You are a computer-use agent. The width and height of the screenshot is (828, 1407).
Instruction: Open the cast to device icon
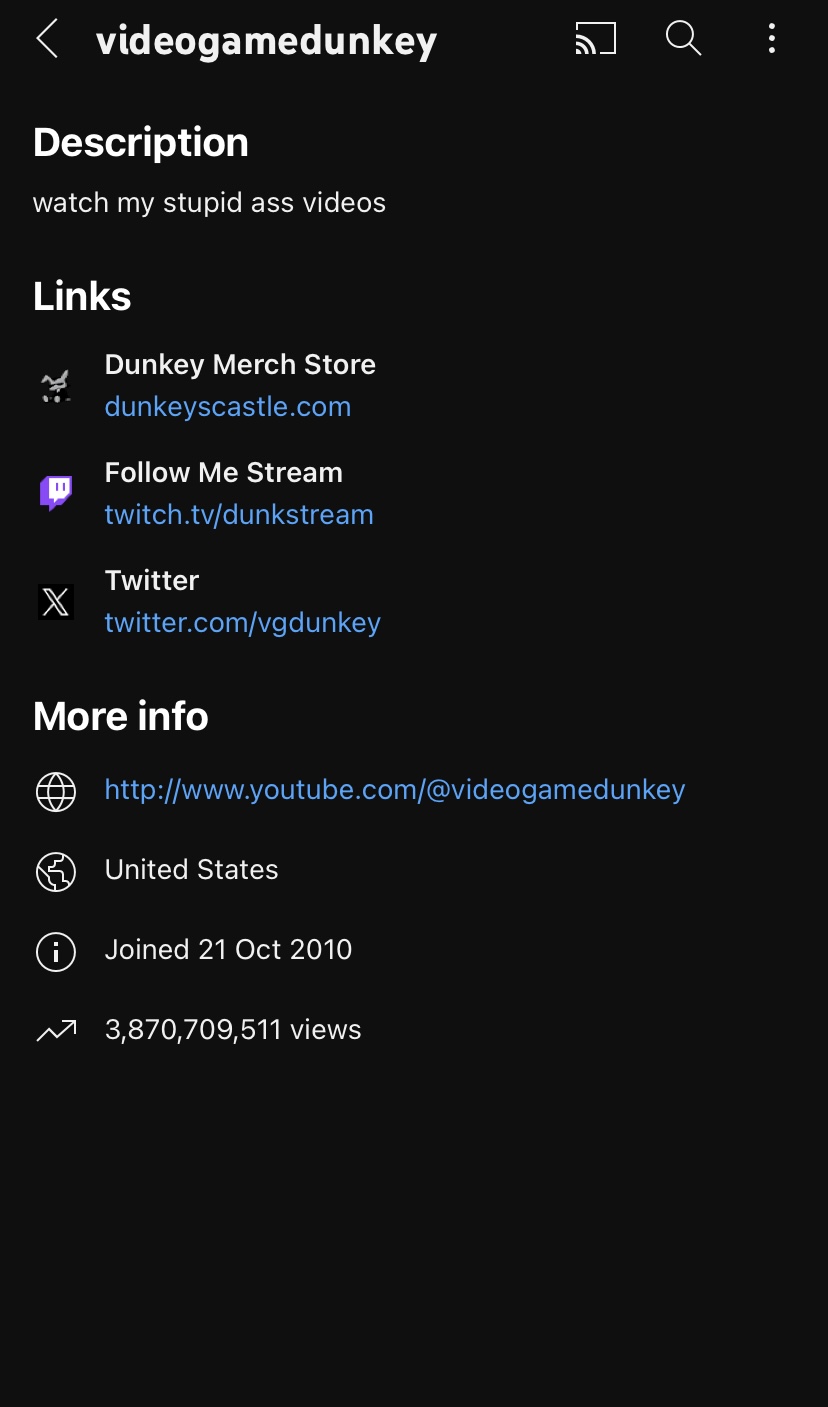coord(595,39)
